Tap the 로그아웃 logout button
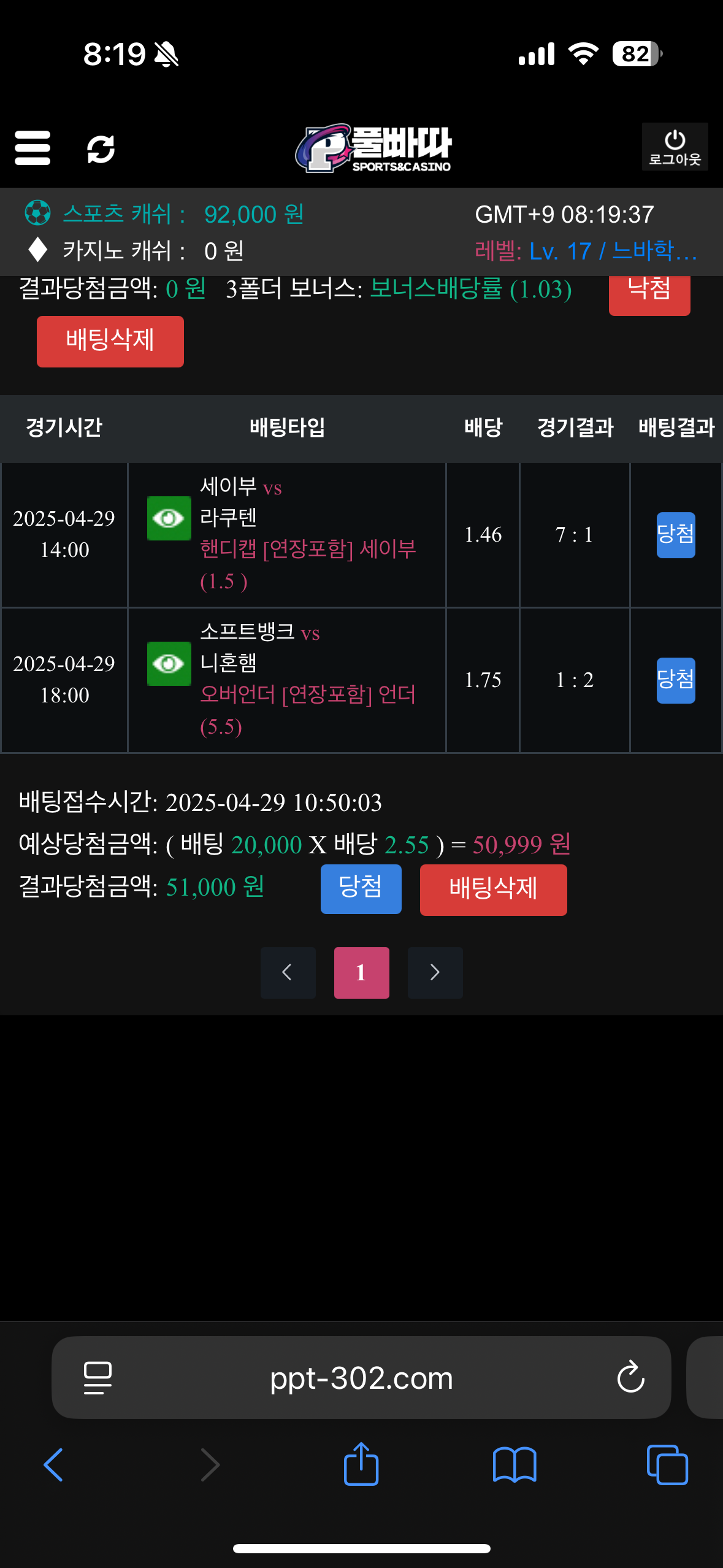Image resolution: width=723 pixels, height=1568 pixels. [x=675, y=147]
